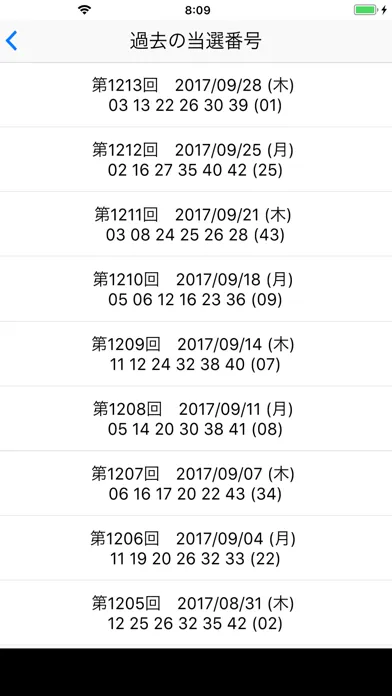392x696 pixels.
Task: Go back using the blue back arrow
Action: coord(12,41)
